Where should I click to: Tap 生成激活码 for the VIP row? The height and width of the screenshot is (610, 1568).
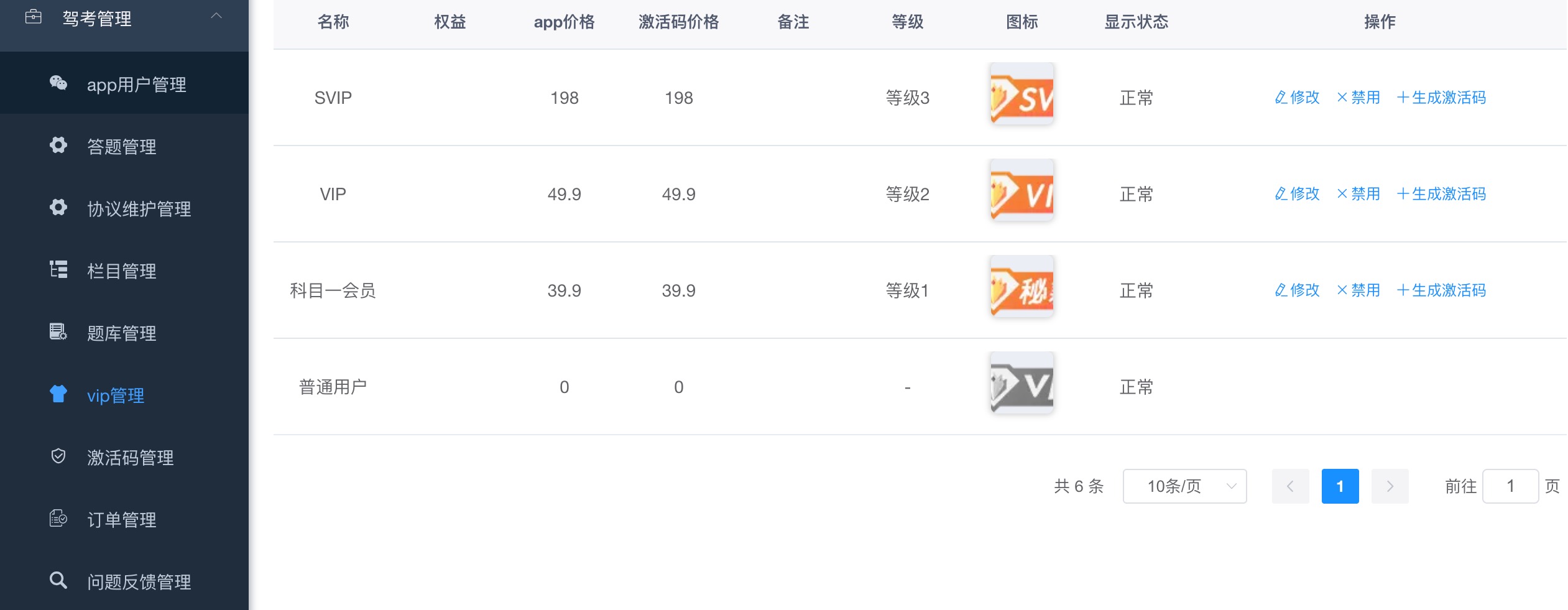pos(1441,194)
